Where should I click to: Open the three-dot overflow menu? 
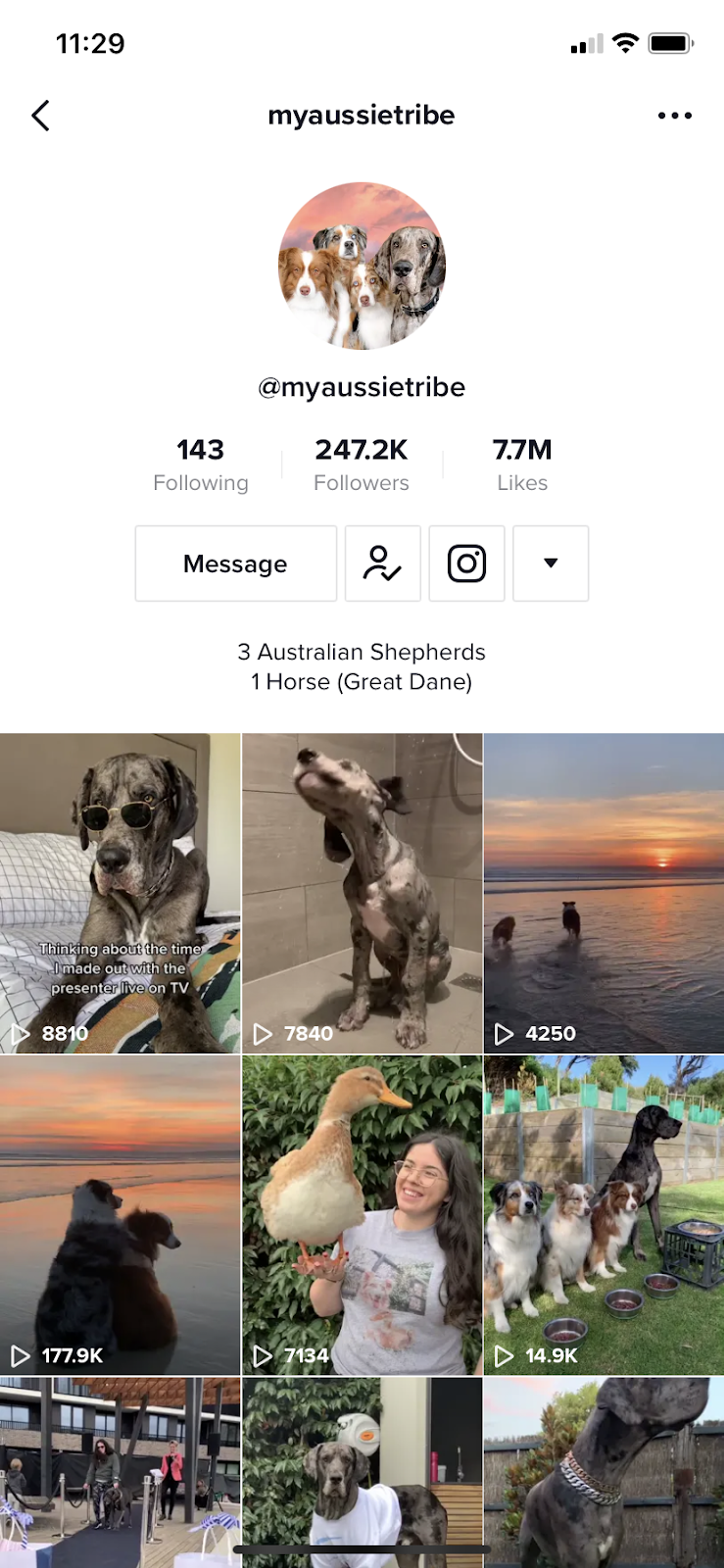674,116
